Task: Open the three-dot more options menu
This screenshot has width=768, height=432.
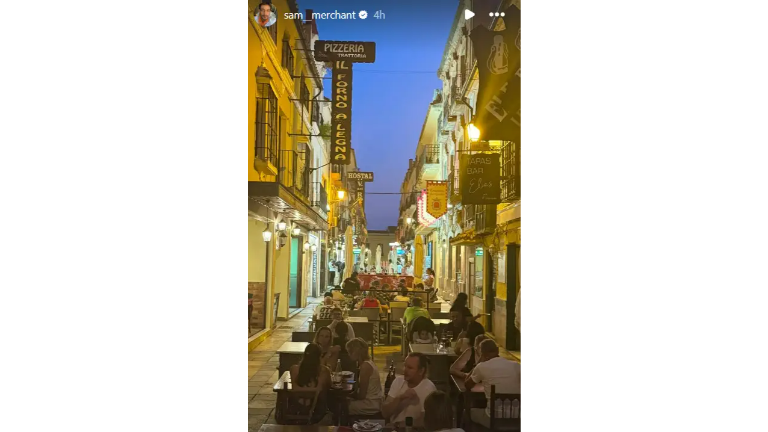Action: coord(497,15)
